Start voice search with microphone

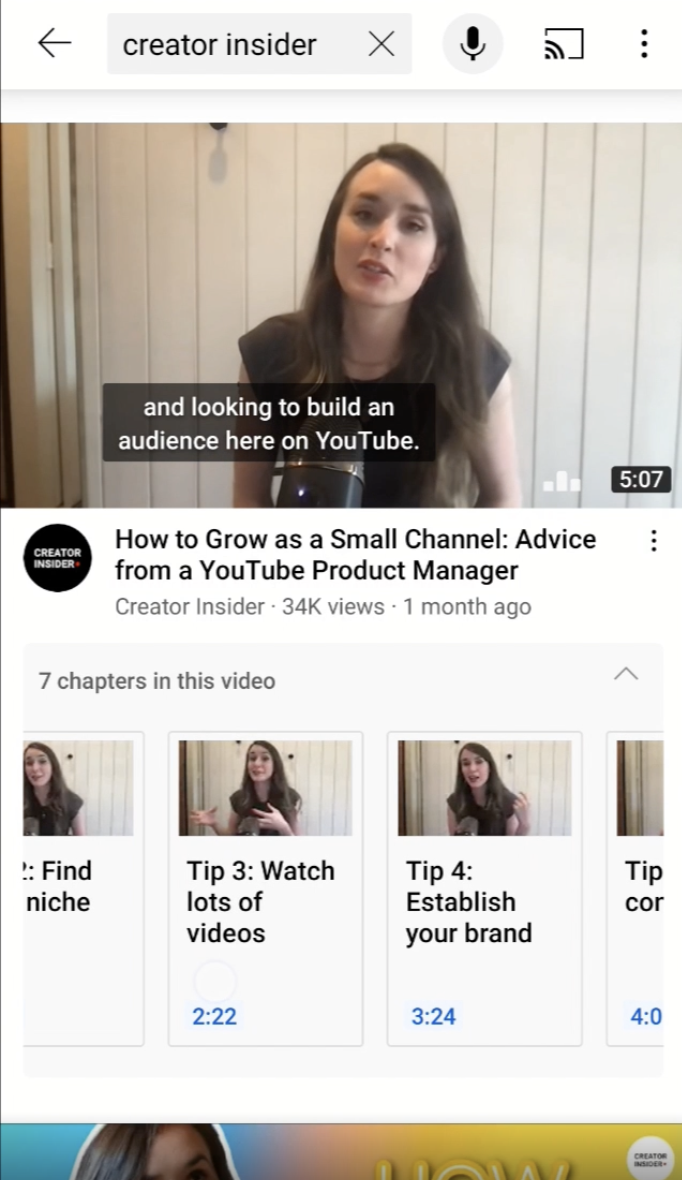point(472,44)
